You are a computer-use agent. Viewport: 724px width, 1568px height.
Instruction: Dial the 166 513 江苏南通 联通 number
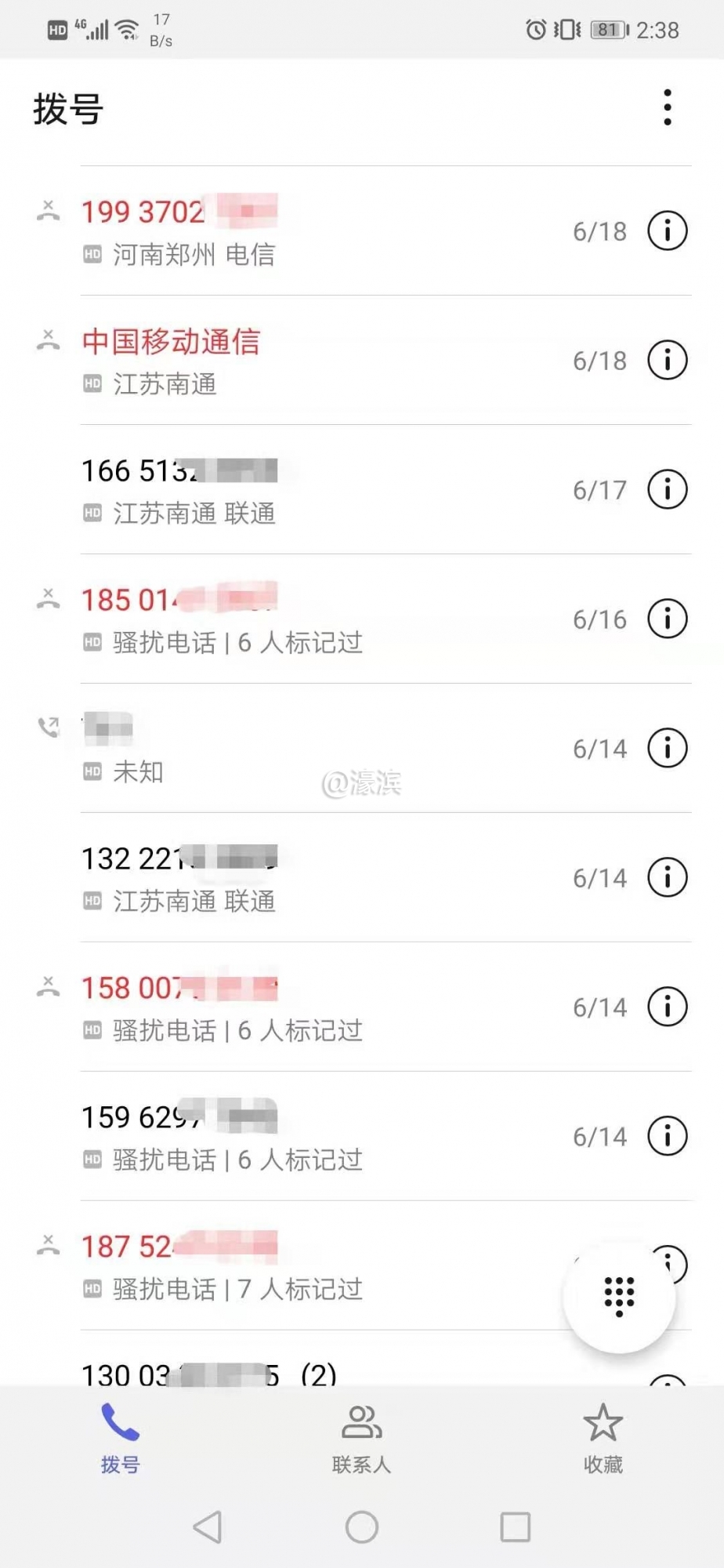click(x=313, y=490)
